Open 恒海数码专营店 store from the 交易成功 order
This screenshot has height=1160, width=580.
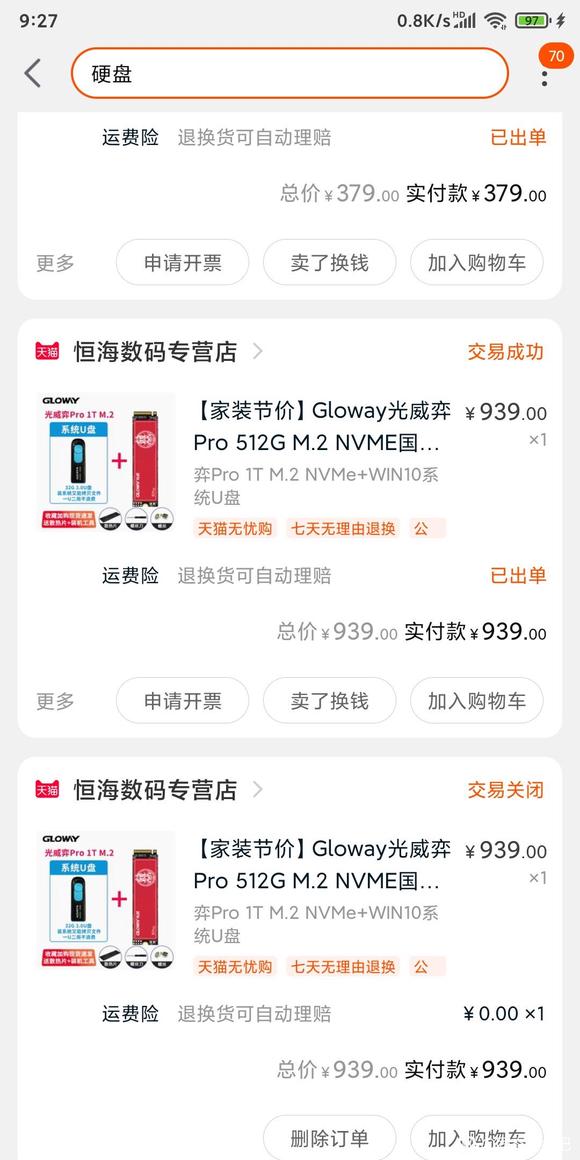click(x=155, y=351)
